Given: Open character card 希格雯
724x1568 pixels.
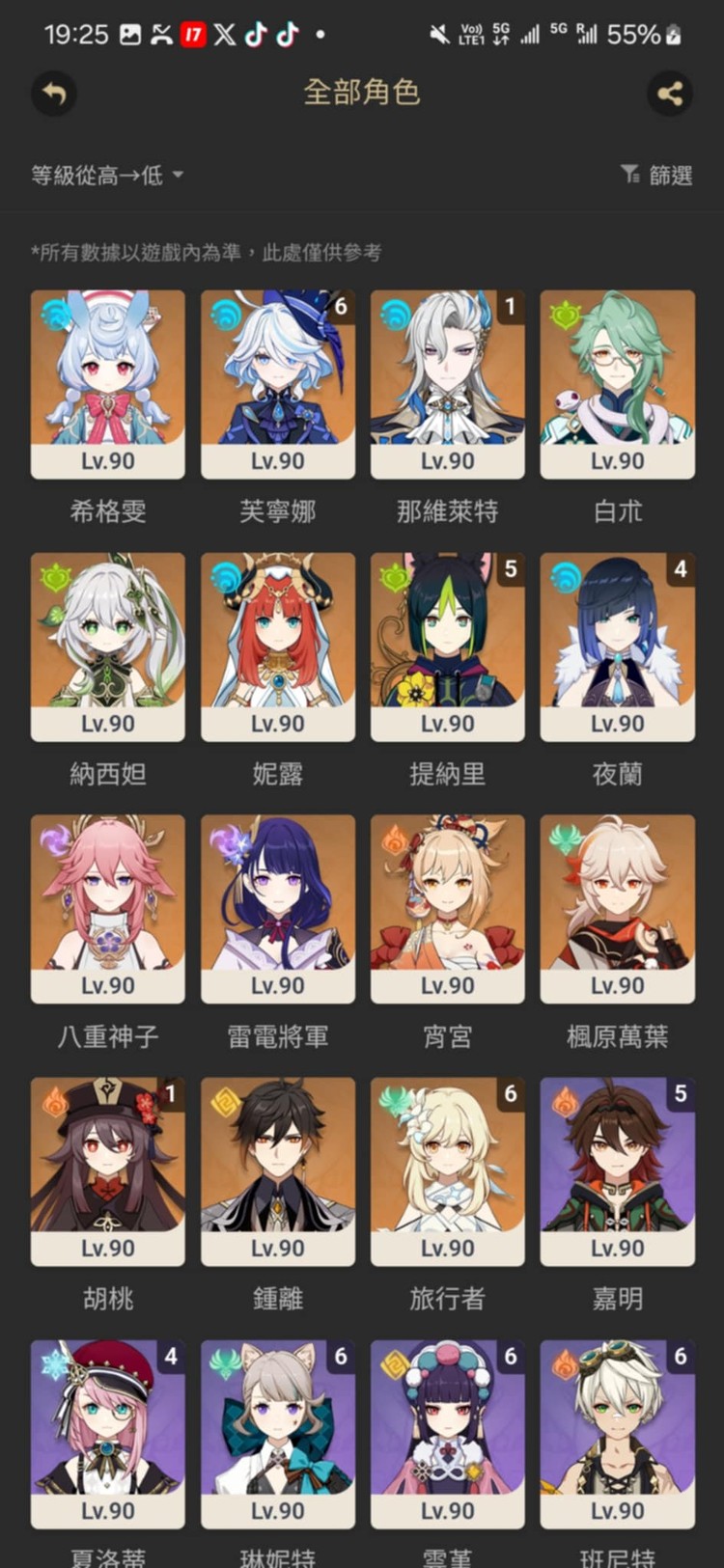Looking at the screenshot, I should (108, 384).
